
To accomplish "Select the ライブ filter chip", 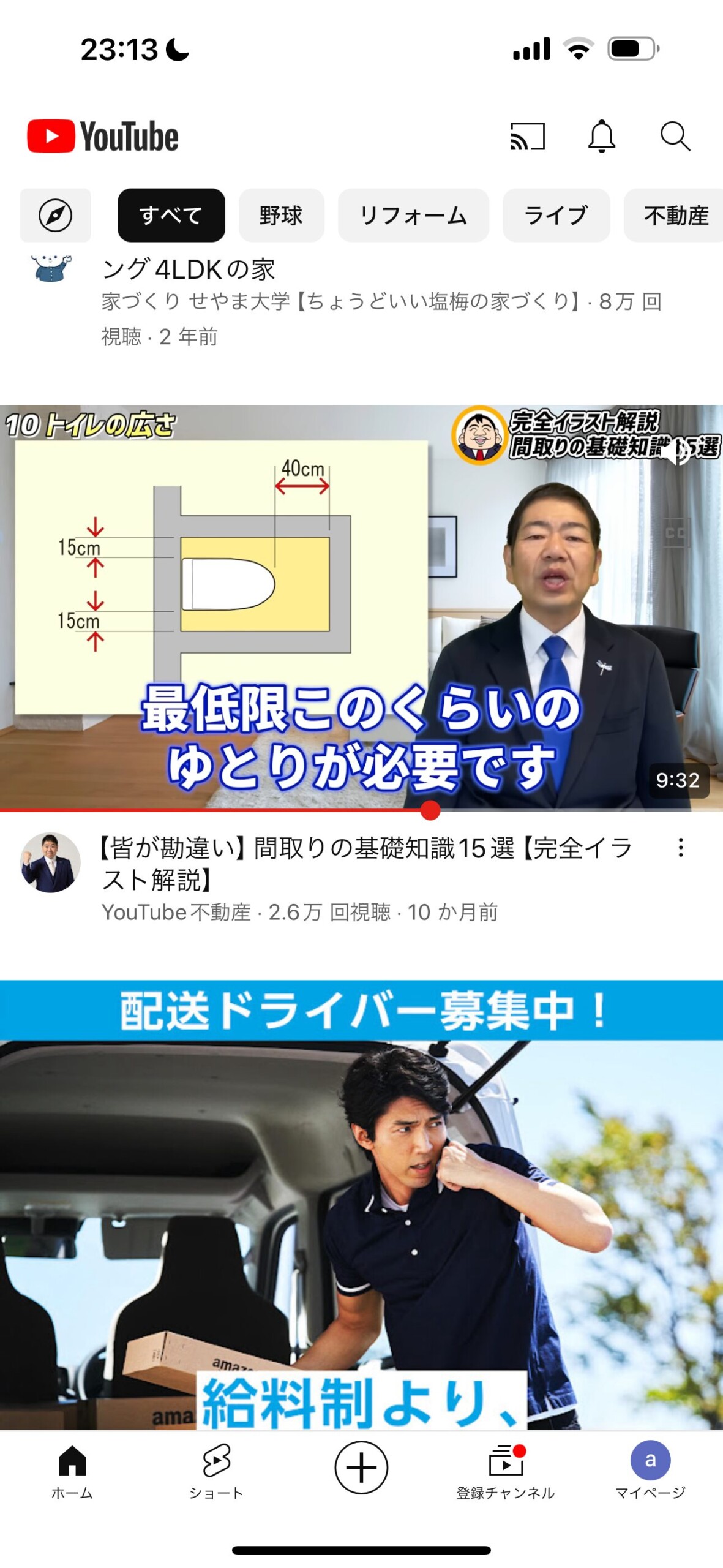I will (556, 216).
